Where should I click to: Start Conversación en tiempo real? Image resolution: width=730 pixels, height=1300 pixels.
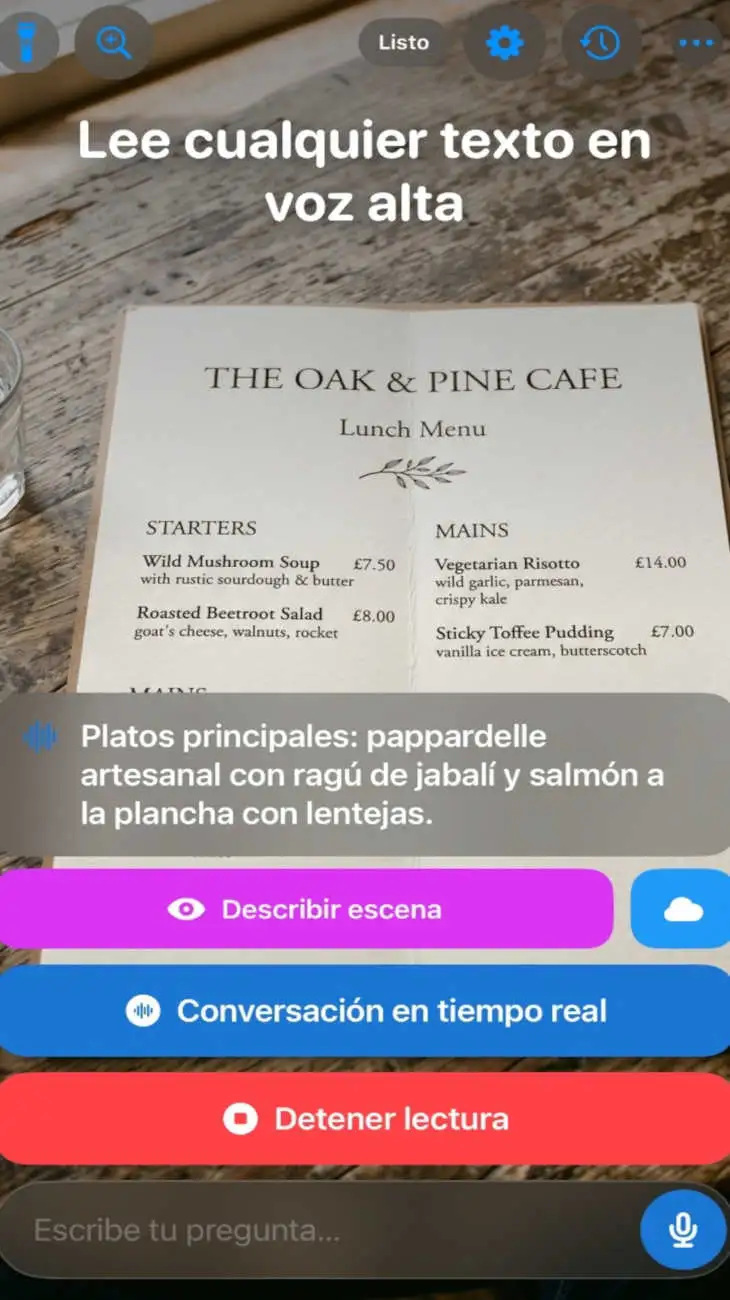(x=365, y=1011)
